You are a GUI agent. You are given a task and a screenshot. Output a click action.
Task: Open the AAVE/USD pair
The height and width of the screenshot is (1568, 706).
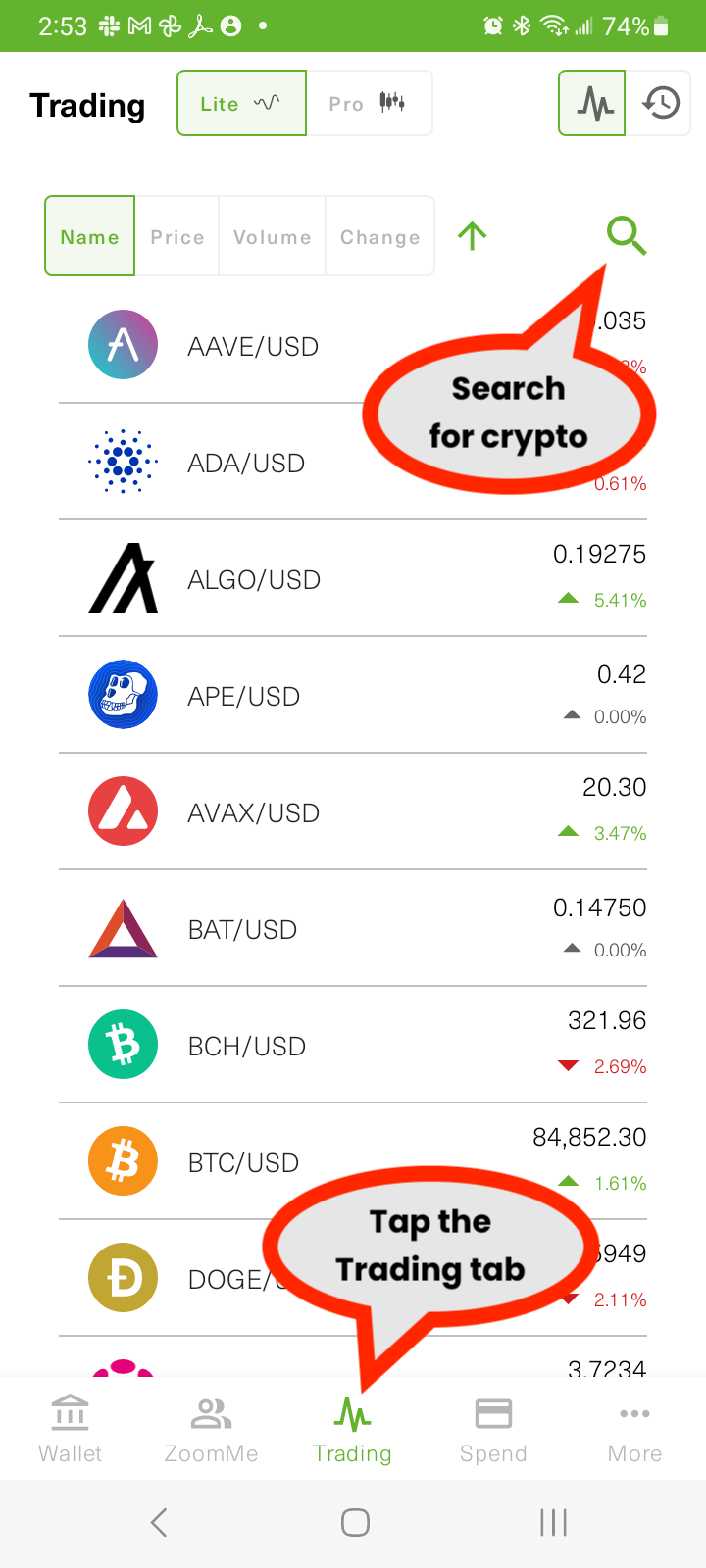click(x=253, y=346)
